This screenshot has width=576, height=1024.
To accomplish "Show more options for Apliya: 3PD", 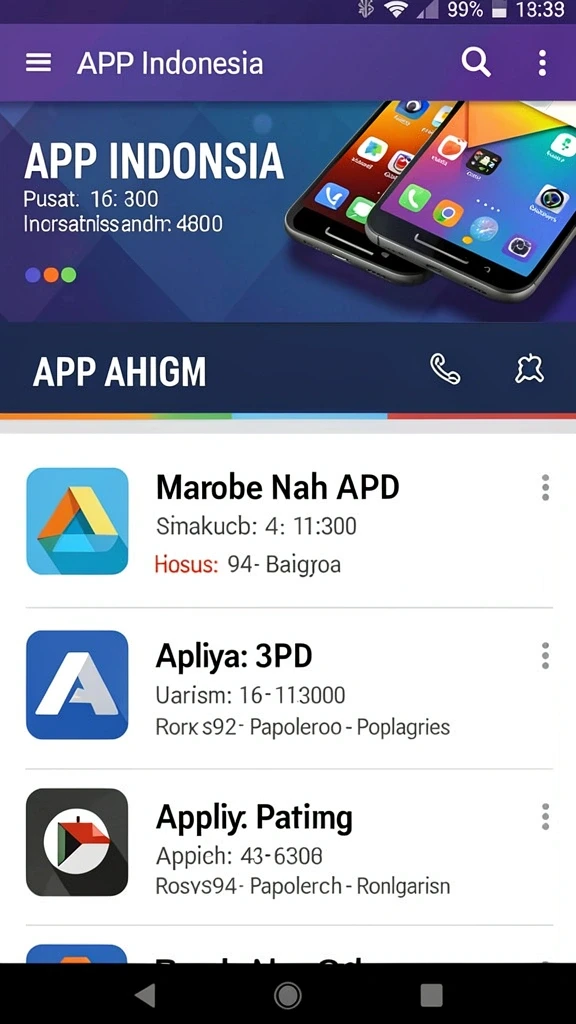I will tap(545, 655).
